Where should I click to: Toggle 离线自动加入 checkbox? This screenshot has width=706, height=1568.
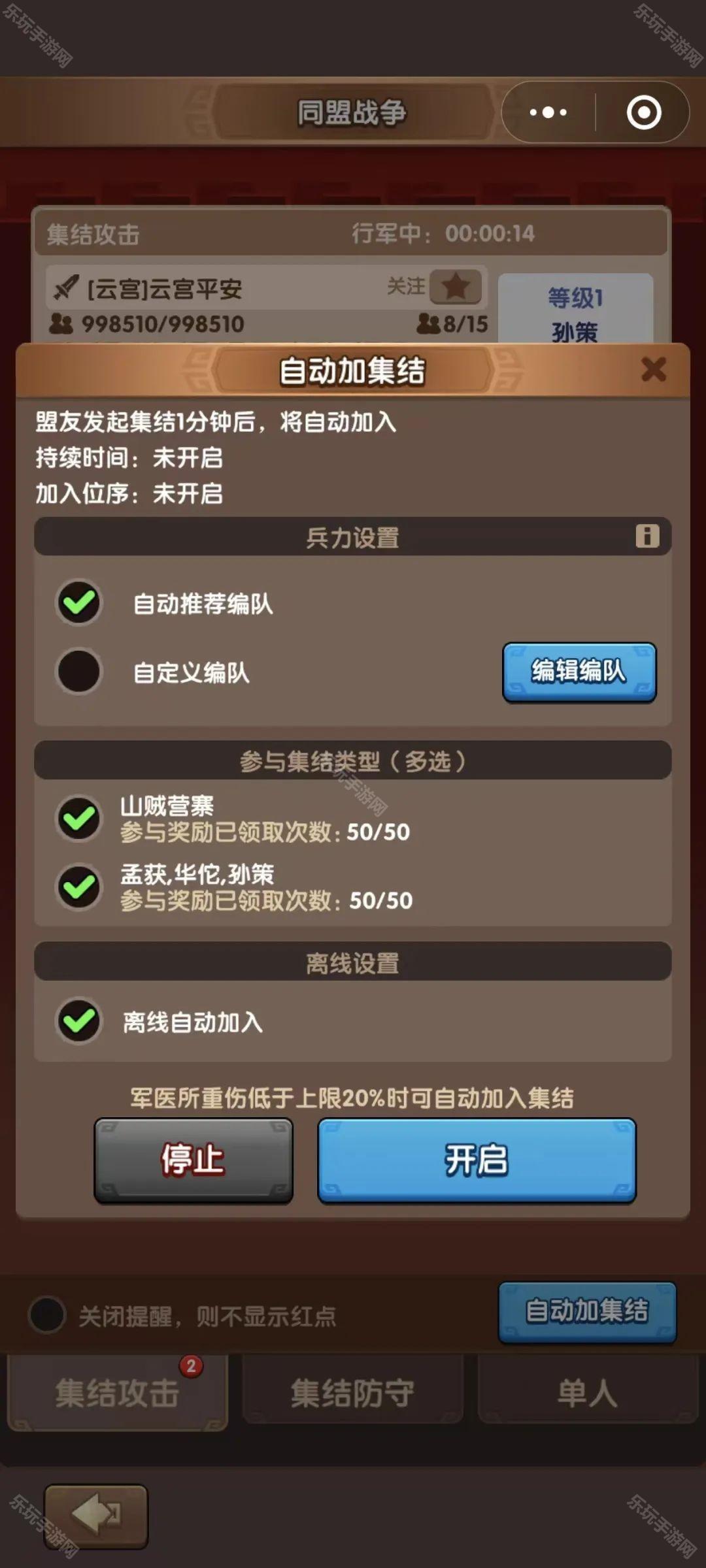79,1021
